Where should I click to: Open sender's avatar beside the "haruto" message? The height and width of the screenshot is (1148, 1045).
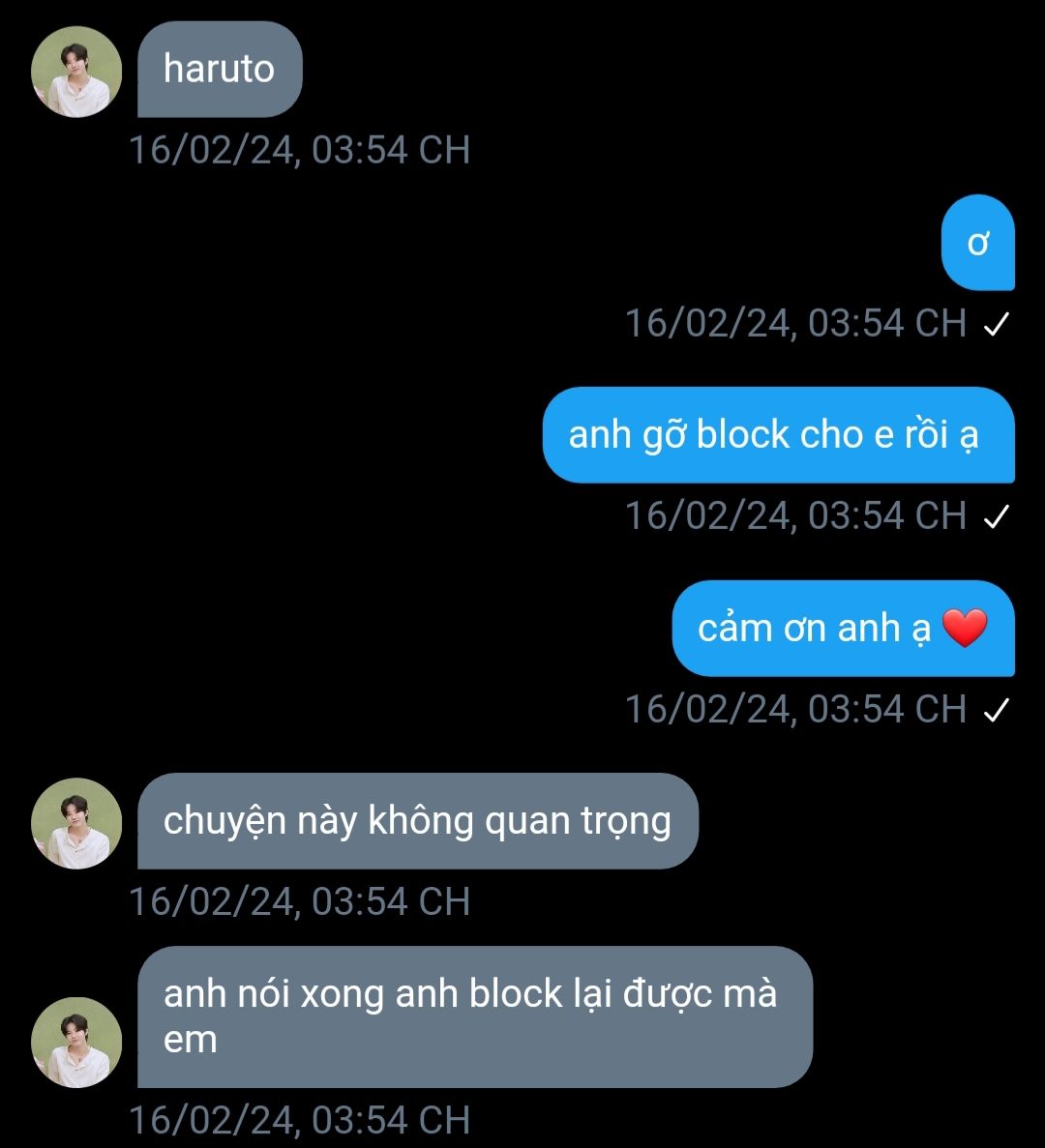point(76,72)
